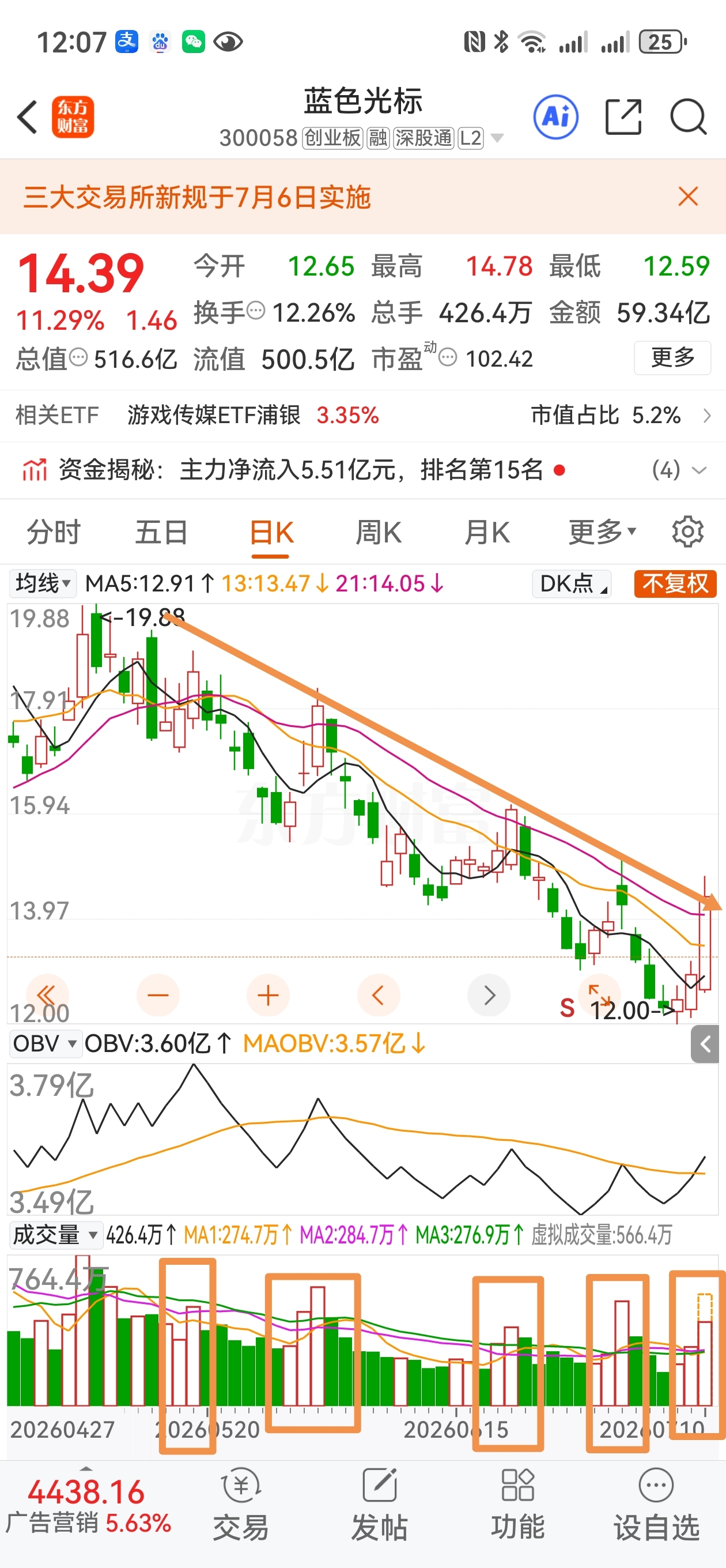This screenshot has width=726, height=1568.
Task: Share this stock page
Action: (x=624, y=116)
